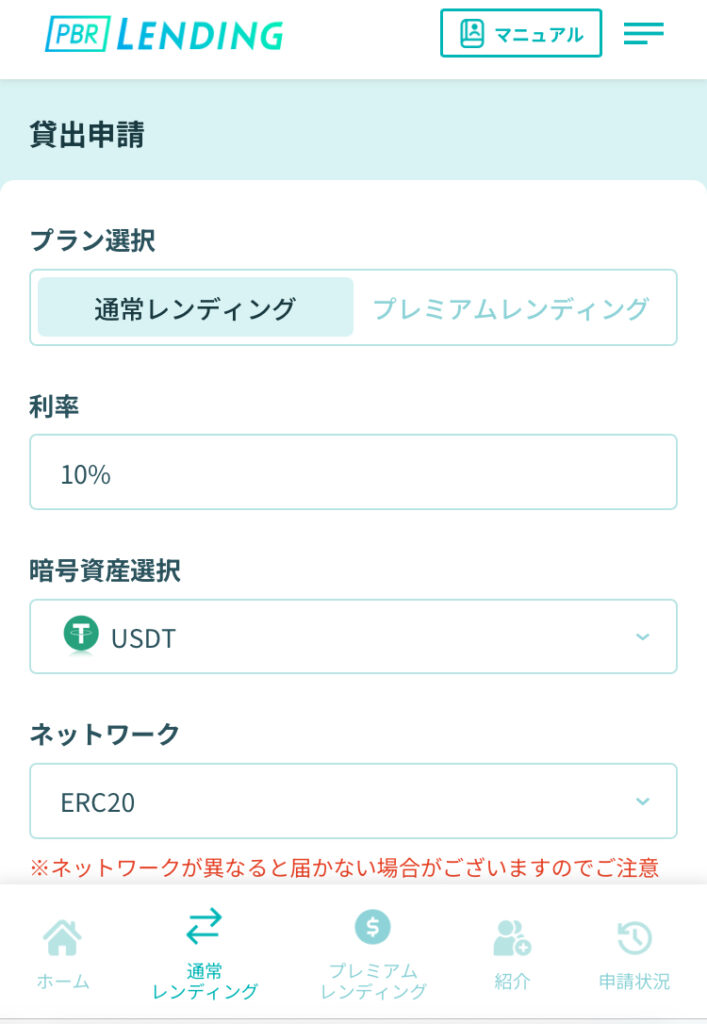Image resolution: width=707 pixels, height=1024 pixels.
Task: Open the マニュアル manual button
Action: tap(521, 33)
